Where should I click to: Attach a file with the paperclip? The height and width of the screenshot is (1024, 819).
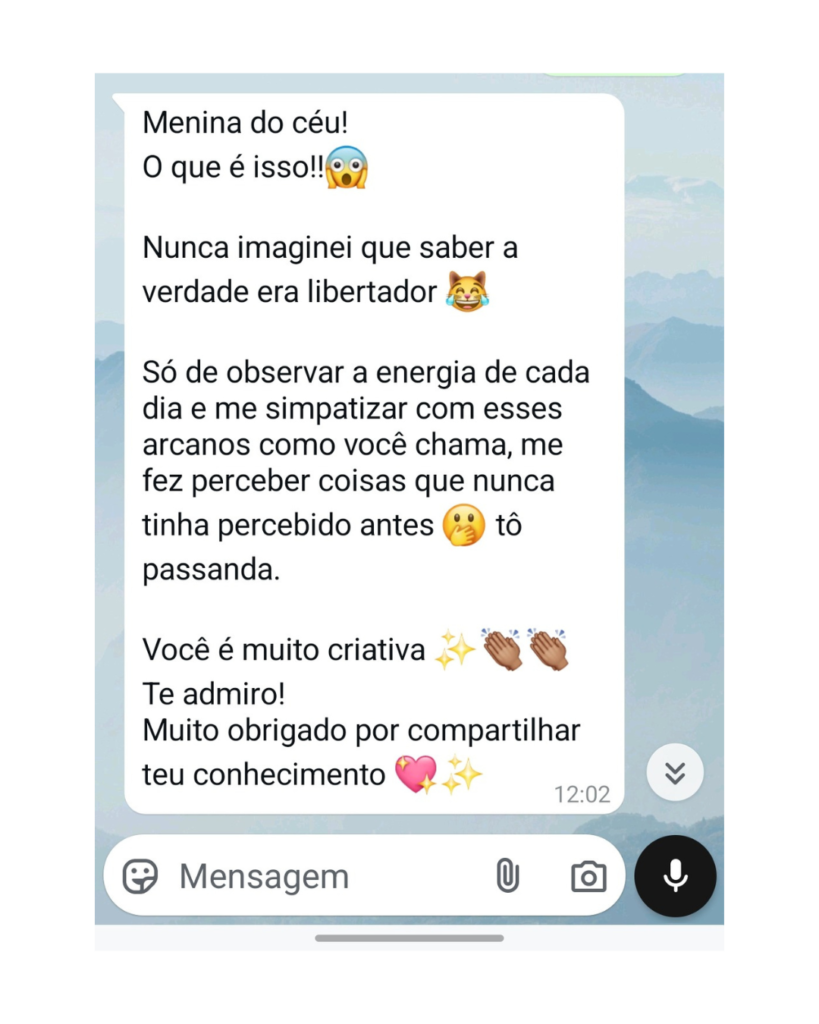point(508,877)
